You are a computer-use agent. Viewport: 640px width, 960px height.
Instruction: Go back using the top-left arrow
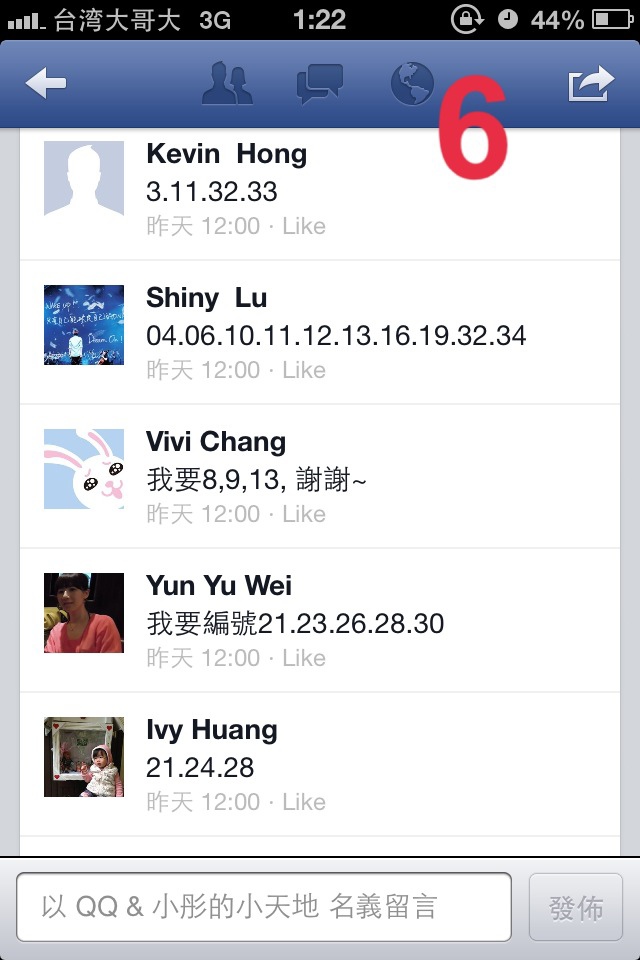tap(46, 85)
